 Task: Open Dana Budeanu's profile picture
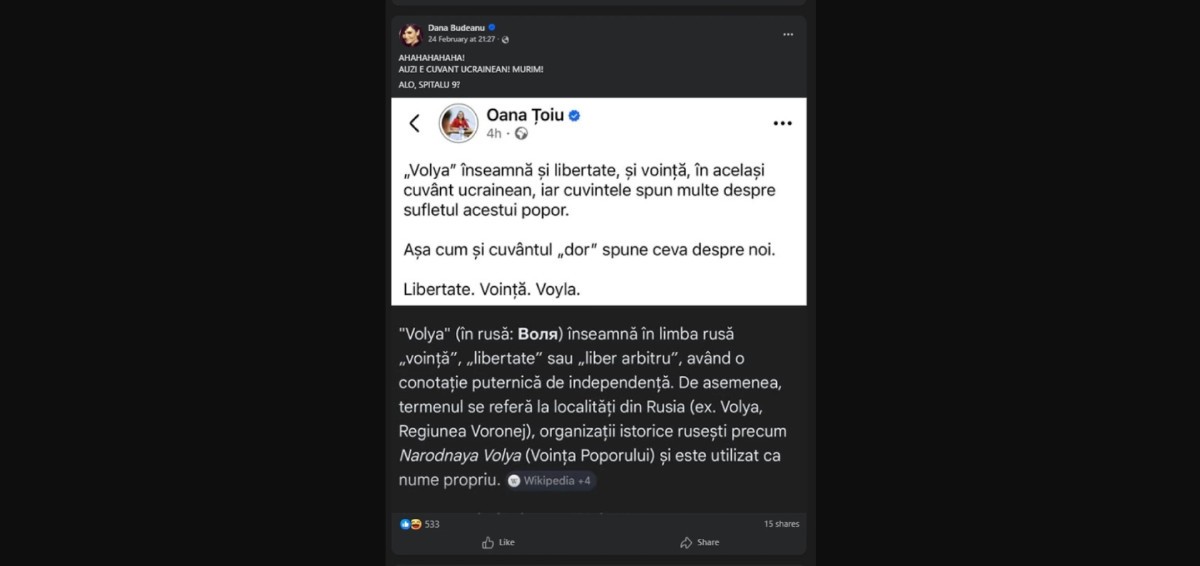point(410,34)
